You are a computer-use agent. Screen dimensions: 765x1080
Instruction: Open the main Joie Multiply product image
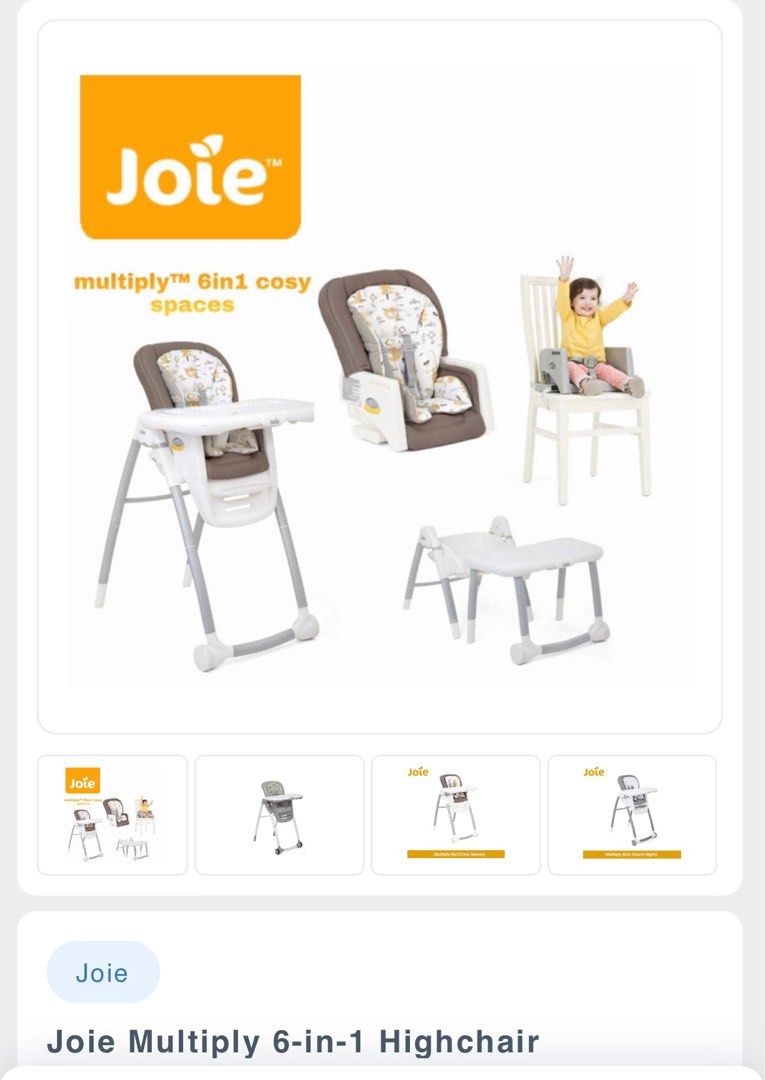click(x=380, y=378)
